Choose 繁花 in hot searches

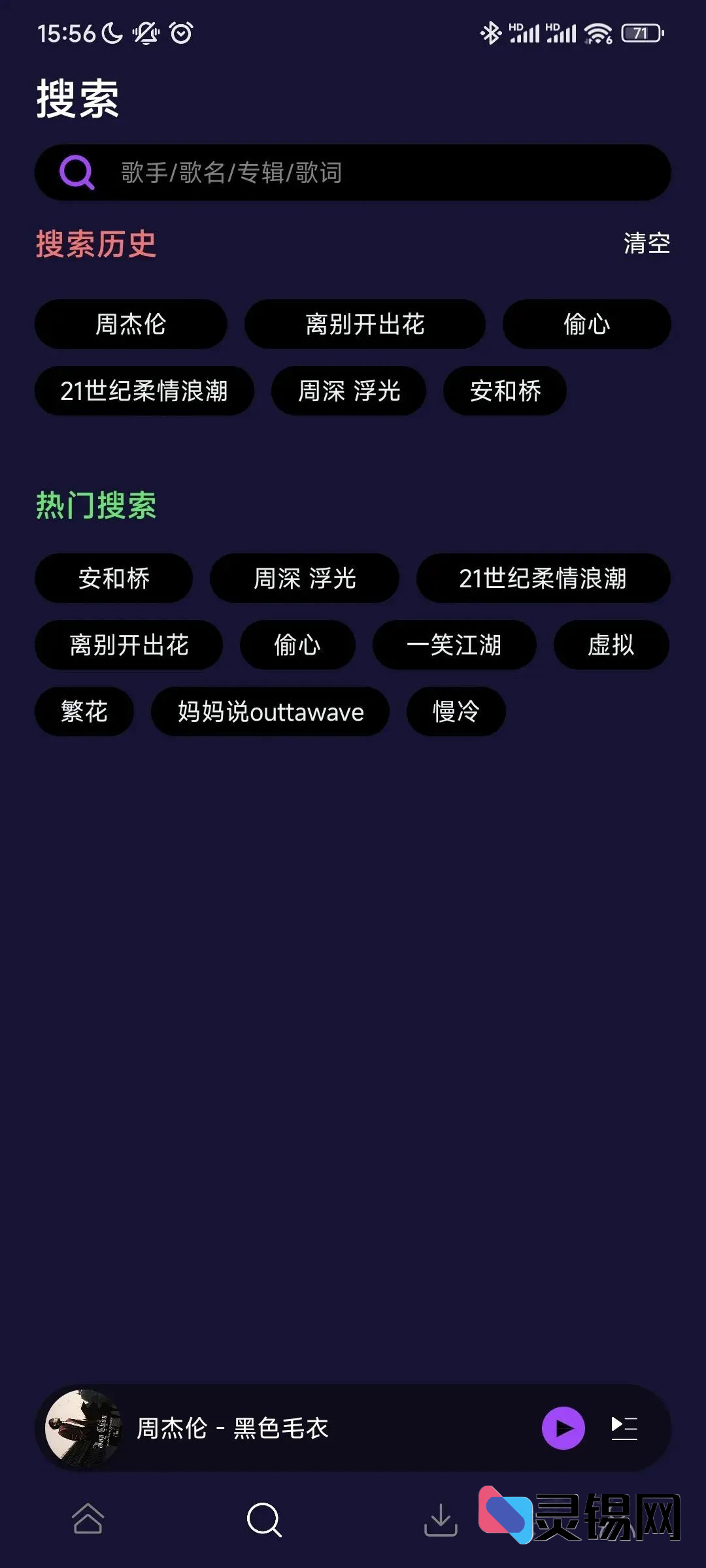click(84, 711)
